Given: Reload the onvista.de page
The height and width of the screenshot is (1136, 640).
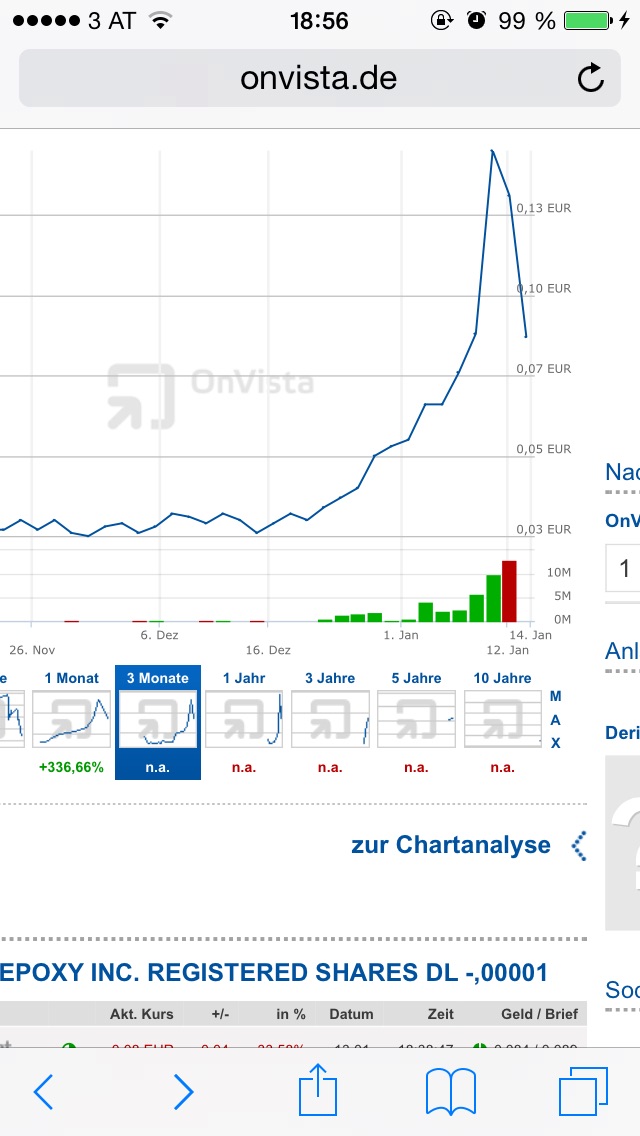Looking at the screenshot, I should tap(591, 78).
